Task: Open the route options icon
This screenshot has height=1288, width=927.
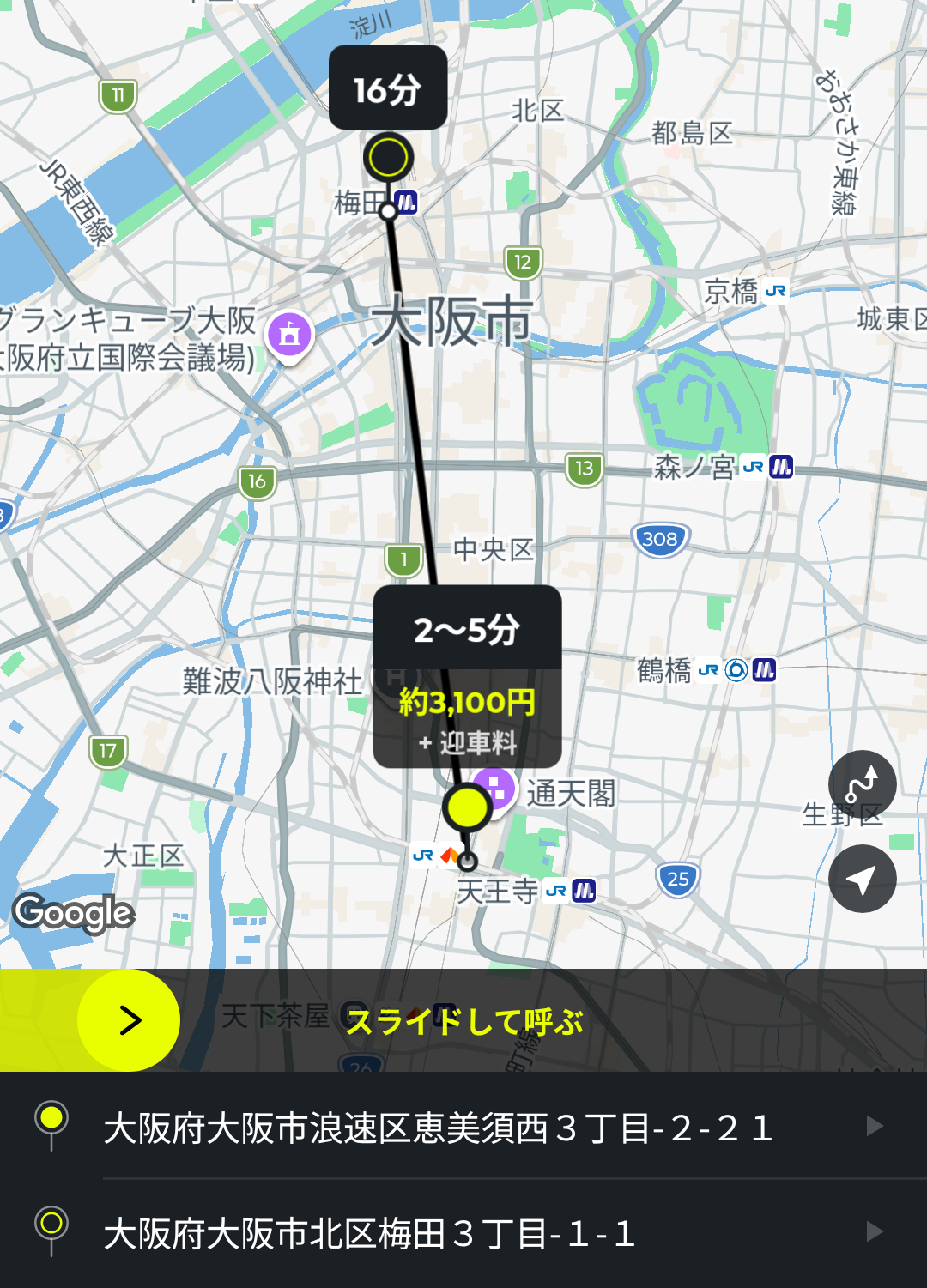Action: [862, 784]
